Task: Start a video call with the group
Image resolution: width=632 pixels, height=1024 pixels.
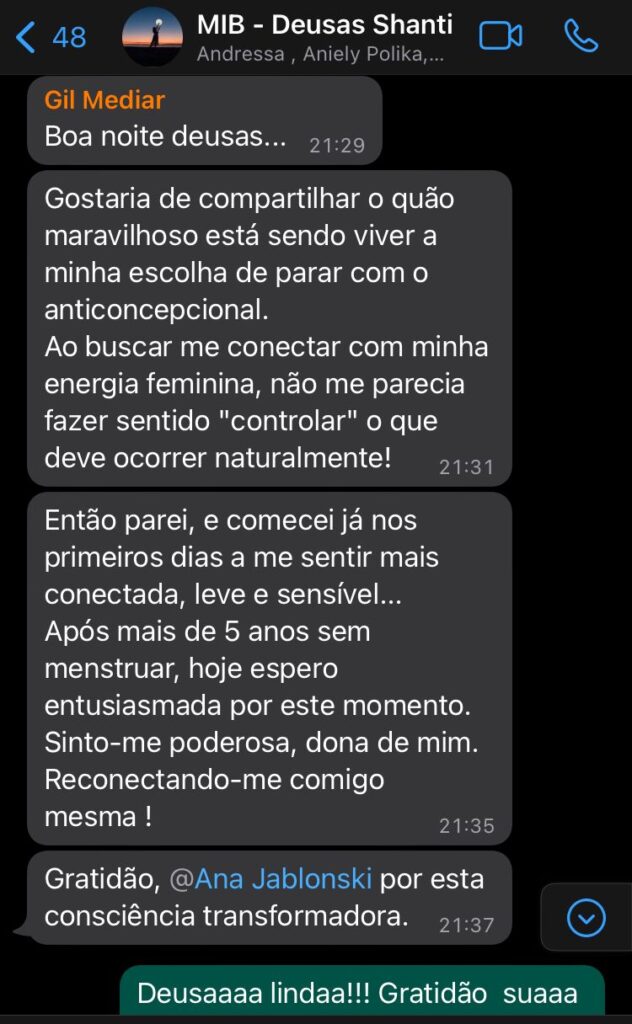Action: tap(500, 36)
